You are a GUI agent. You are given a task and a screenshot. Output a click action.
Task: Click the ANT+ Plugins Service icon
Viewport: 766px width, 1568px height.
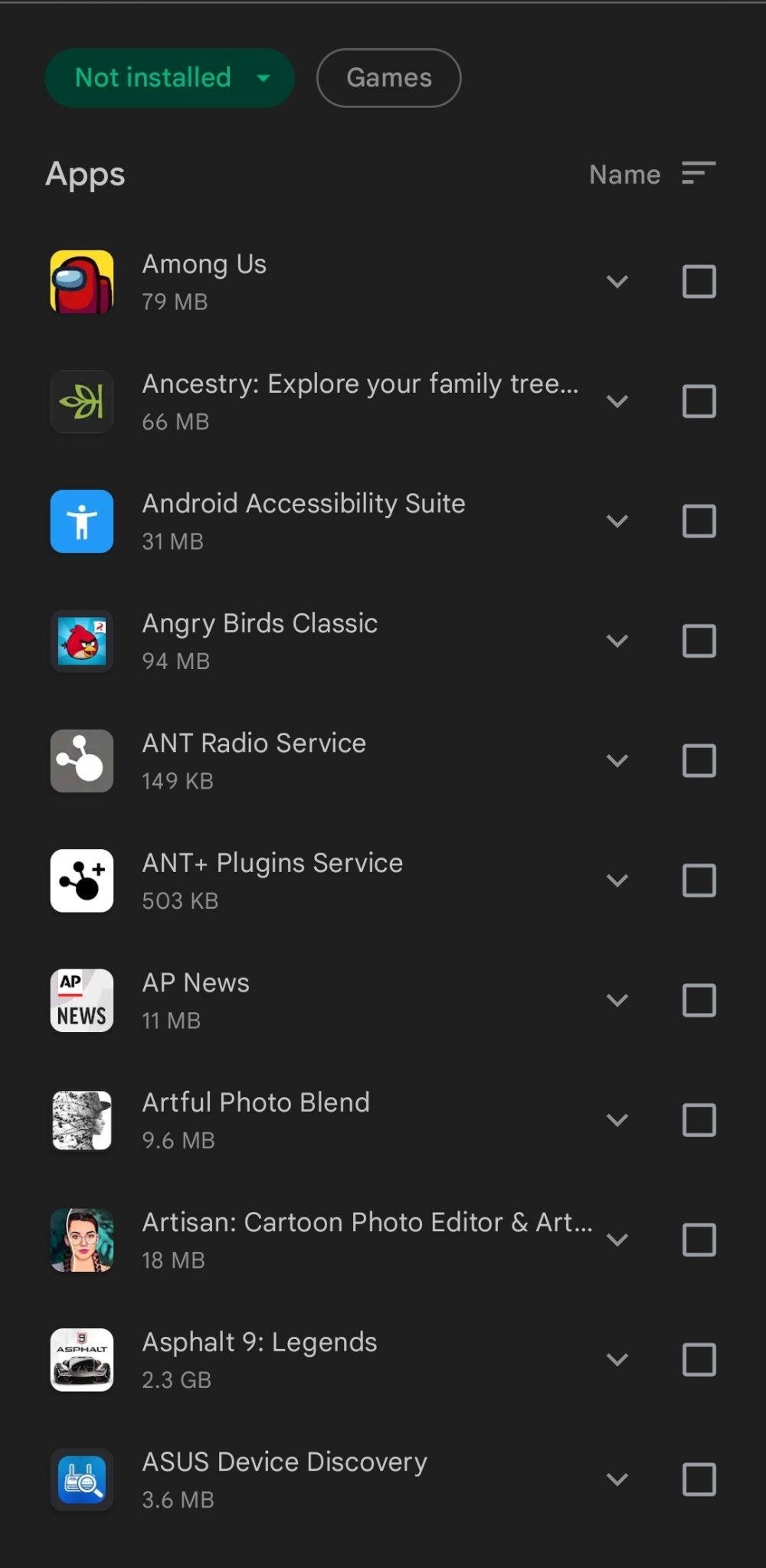pyautogui.click(x=81, y=880)
